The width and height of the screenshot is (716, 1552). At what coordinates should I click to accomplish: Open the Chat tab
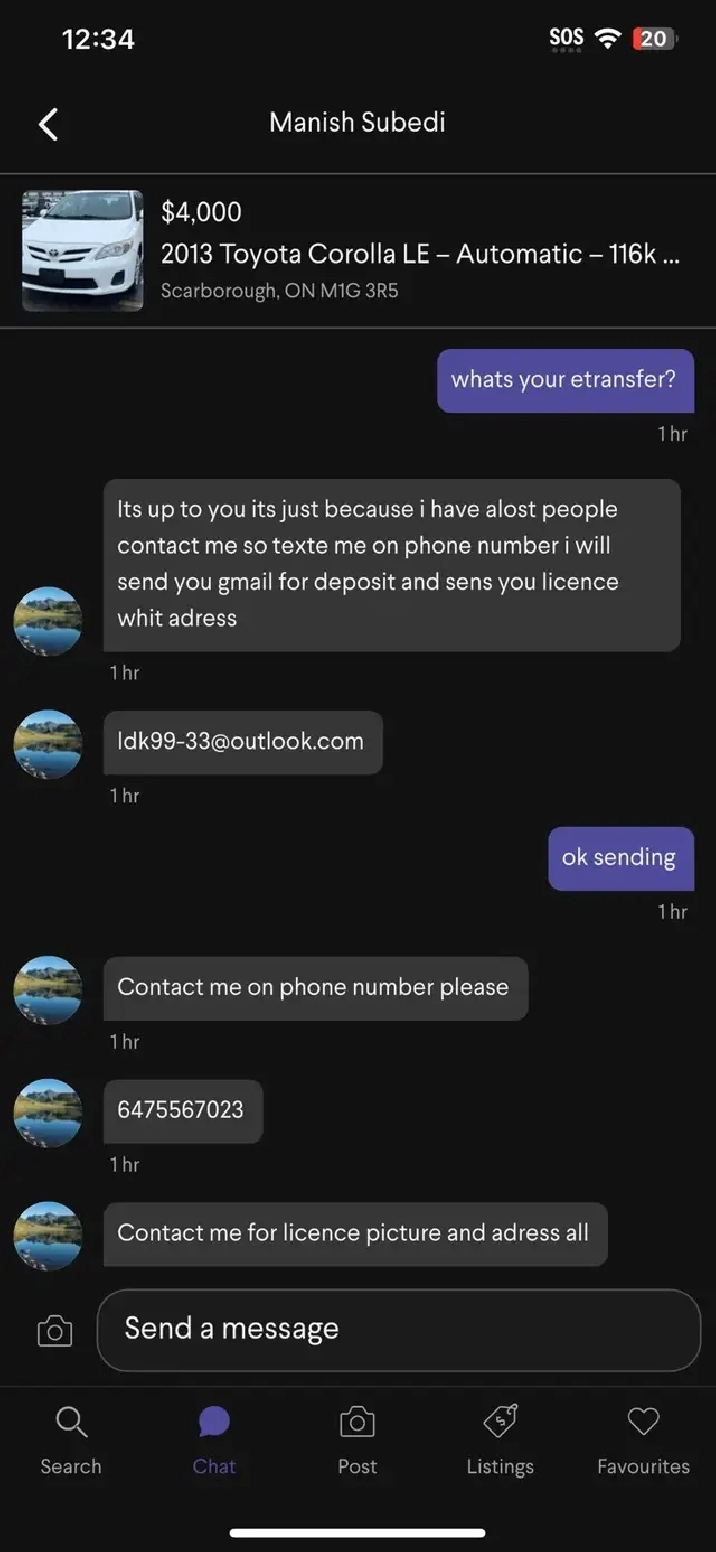point(214,1440)
